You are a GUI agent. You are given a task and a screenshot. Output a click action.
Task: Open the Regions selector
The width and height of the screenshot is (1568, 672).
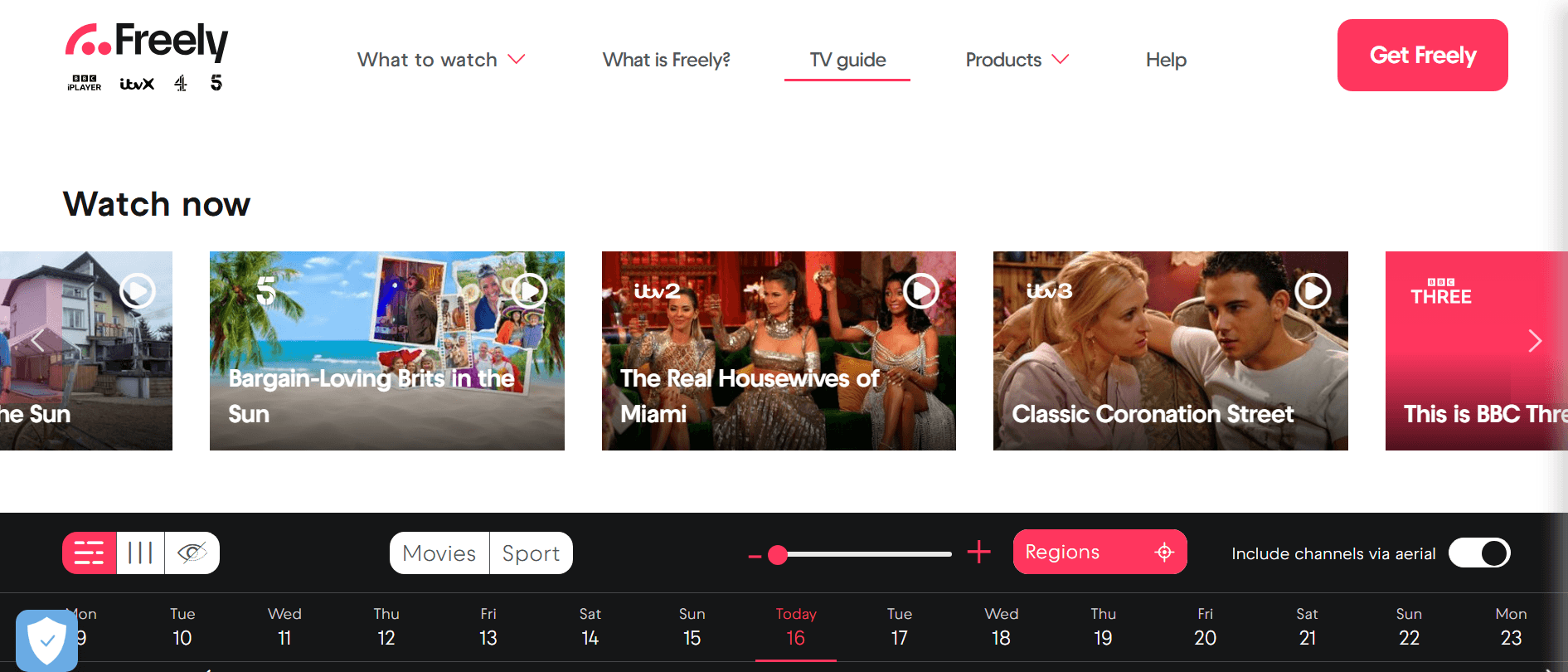[x=1099, y=552]
